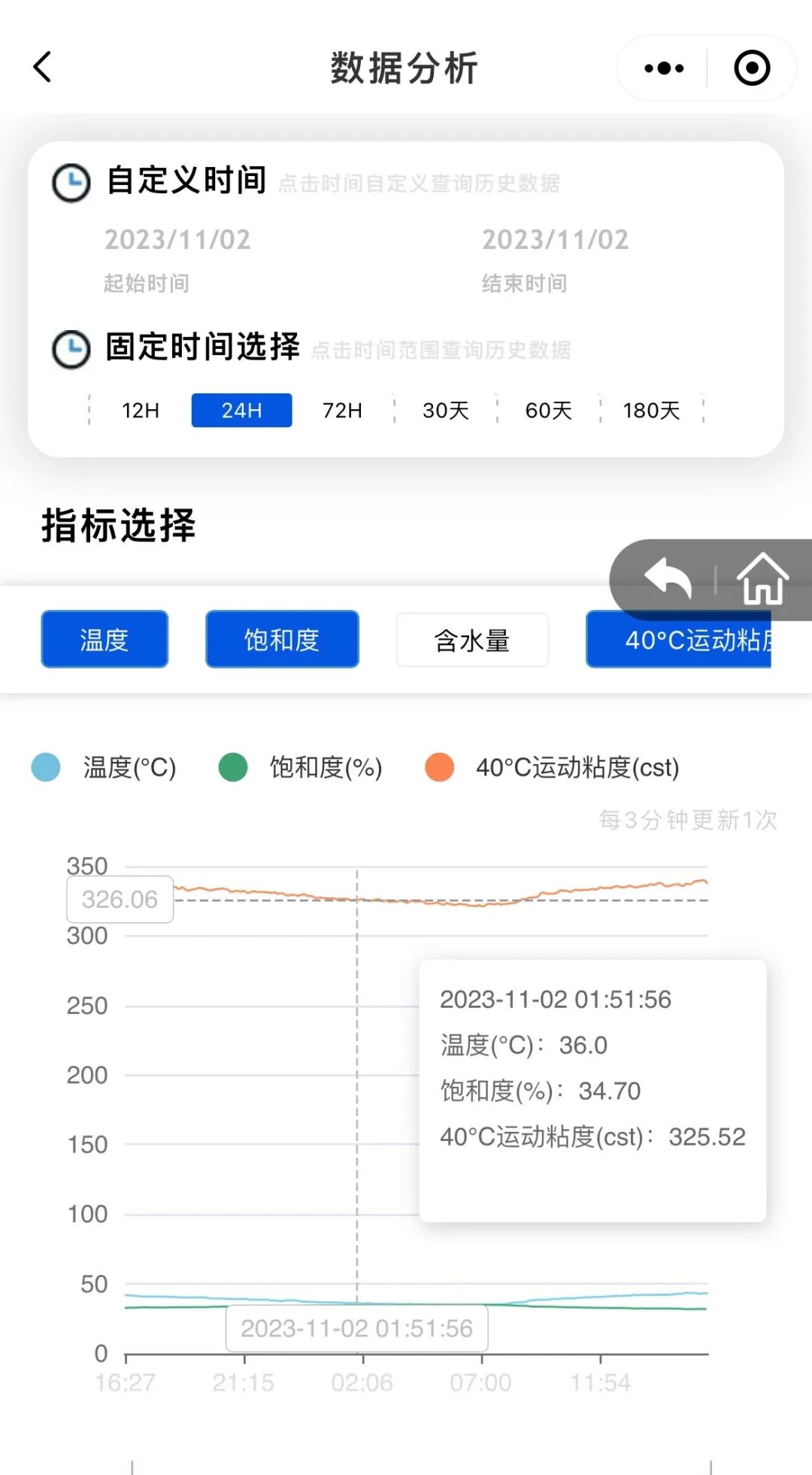Click the clock icon beside 固定时间选择
The height and width of the screenshot is (1475, 812).
tap(70, 348)
